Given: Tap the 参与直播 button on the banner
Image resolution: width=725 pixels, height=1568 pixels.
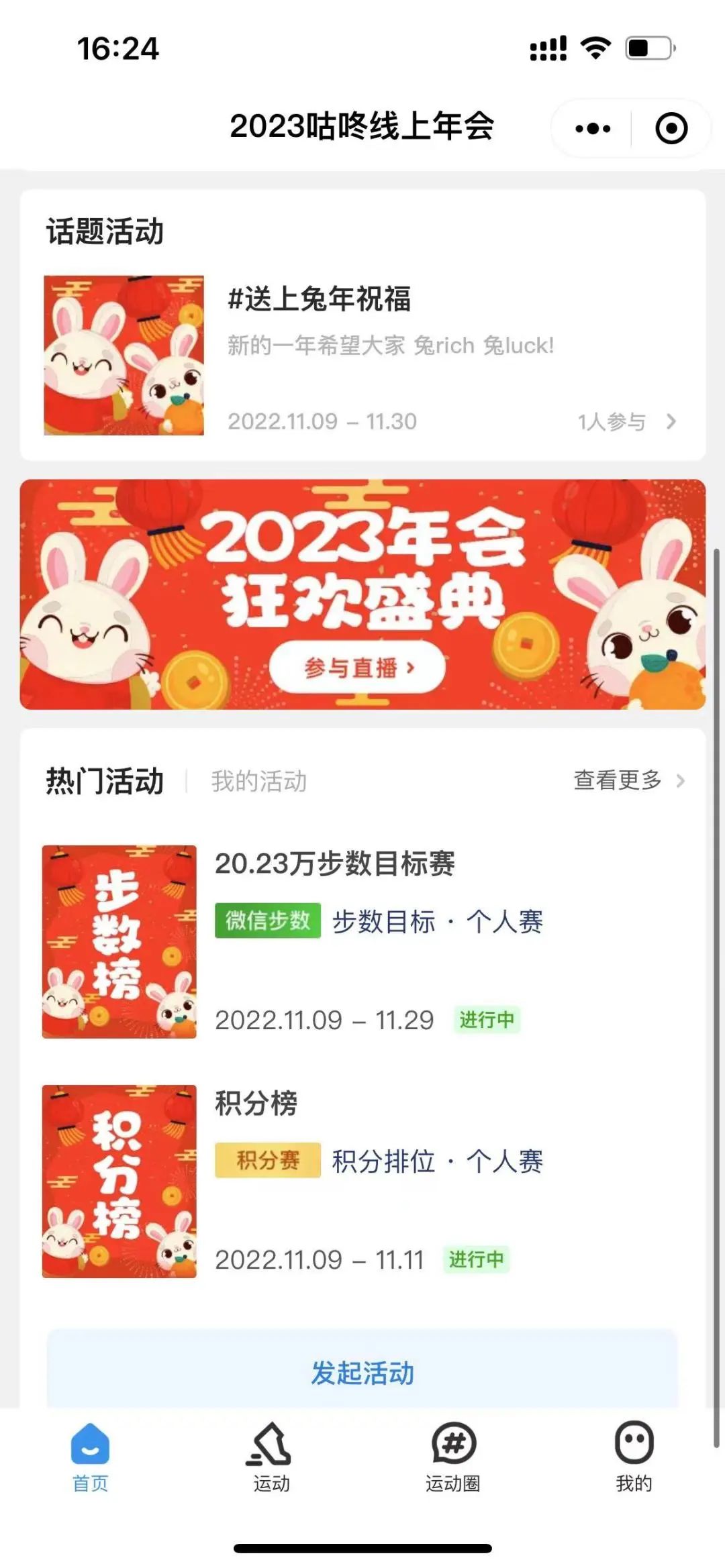Looking at the screenshot, I should point(357,668).
